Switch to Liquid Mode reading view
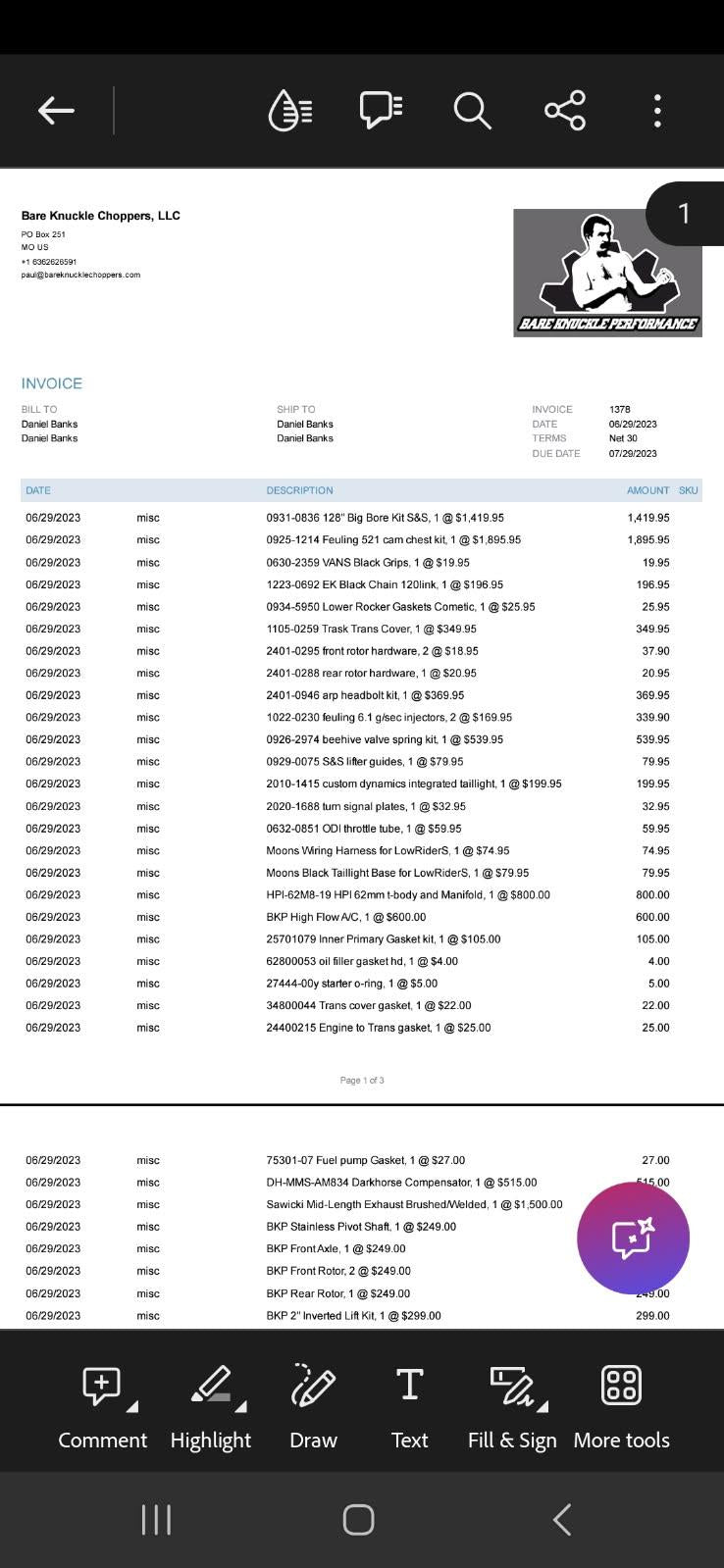 tap(290, 110)
